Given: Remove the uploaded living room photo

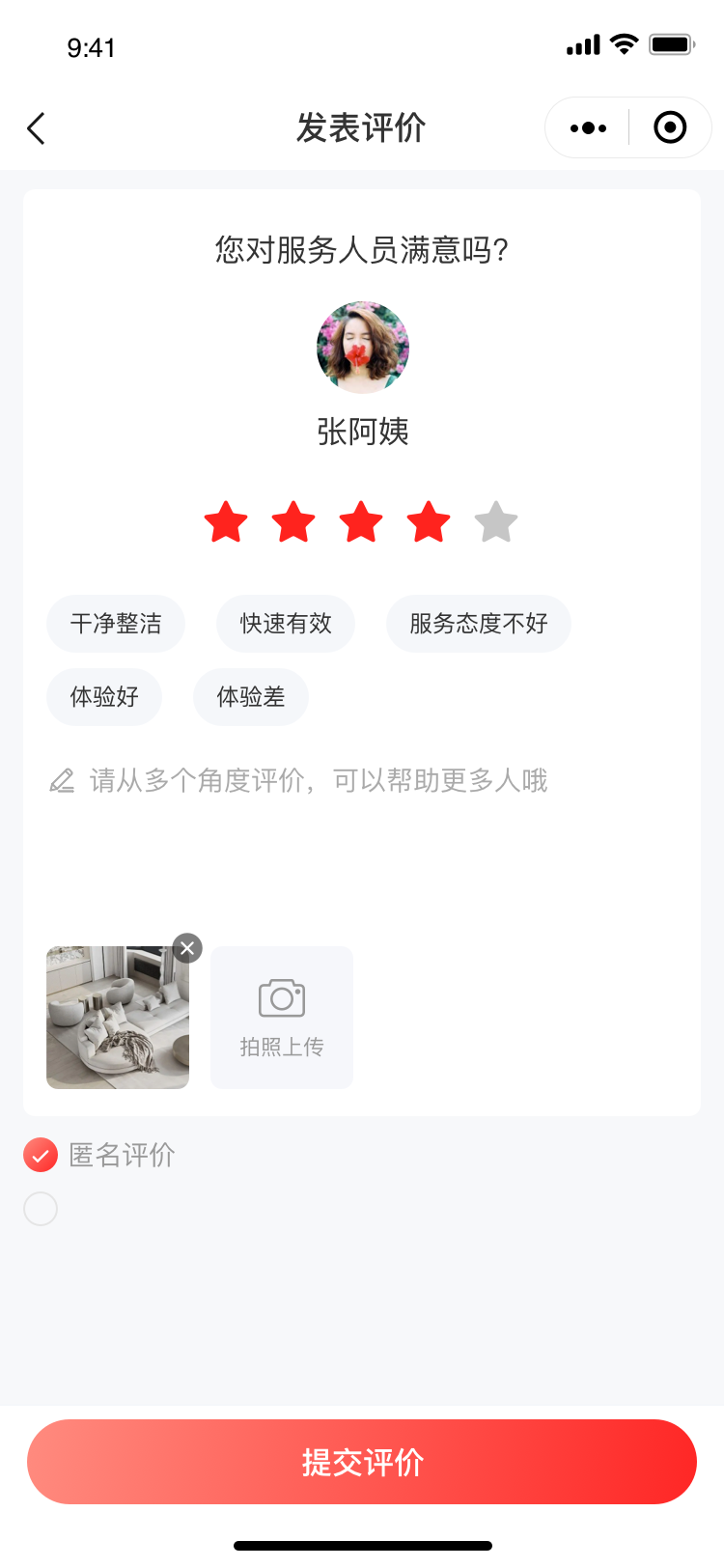Looking at the screenshot, I should [x=187, y=948].
